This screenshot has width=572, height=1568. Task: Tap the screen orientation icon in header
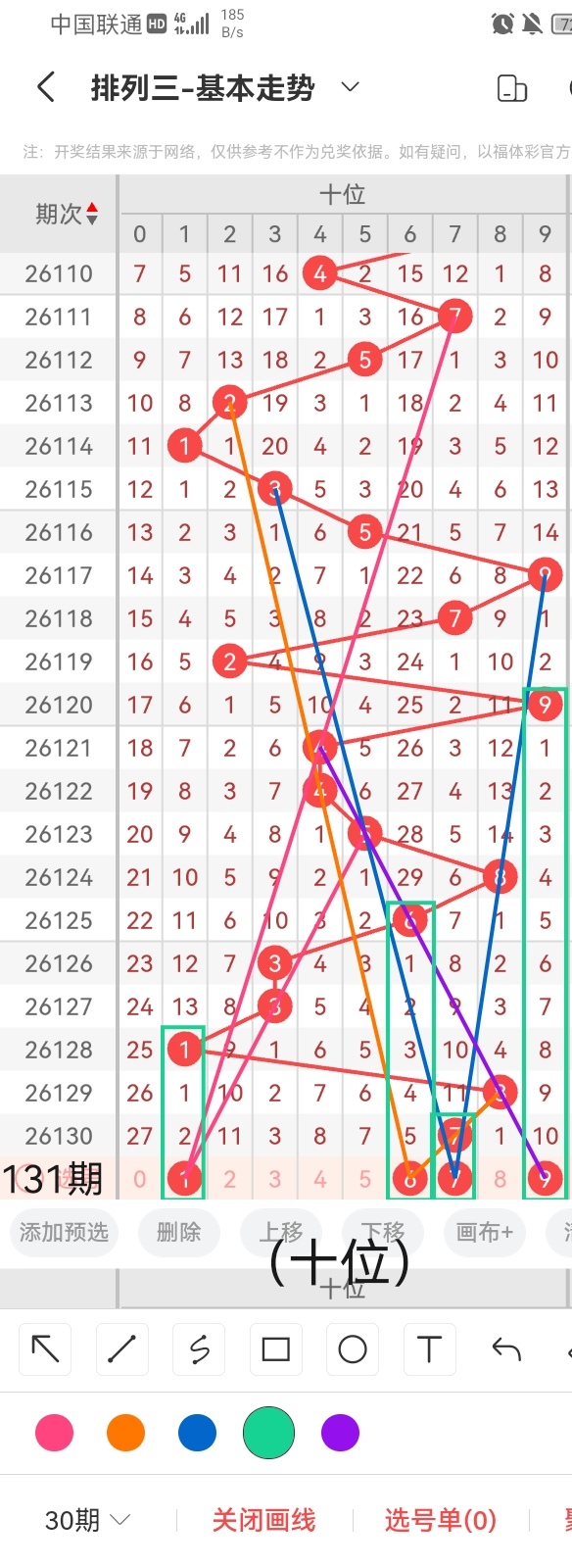[x=512, y=88]
